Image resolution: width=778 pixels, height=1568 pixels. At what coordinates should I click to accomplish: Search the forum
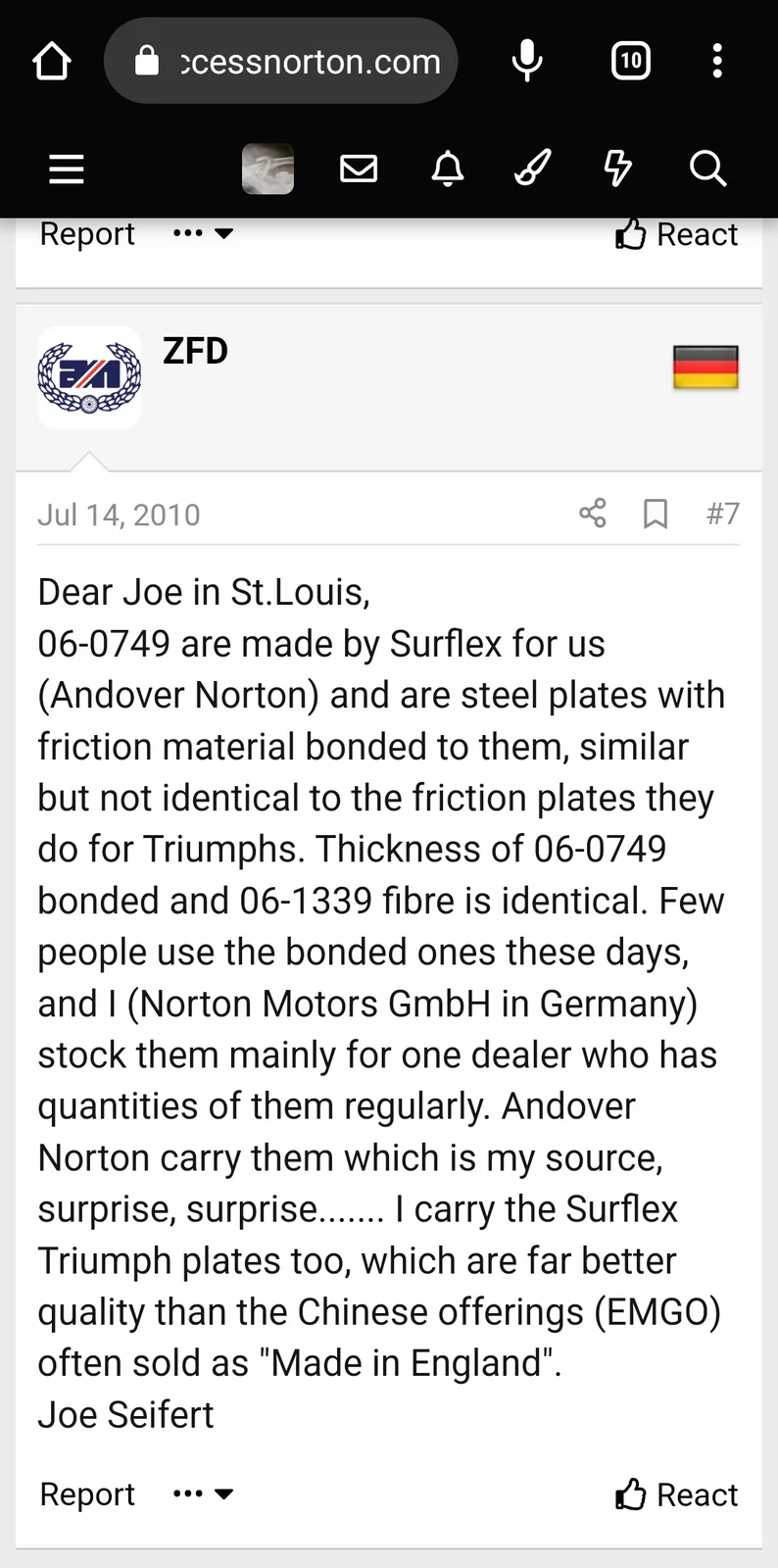[x=707, y=169]
